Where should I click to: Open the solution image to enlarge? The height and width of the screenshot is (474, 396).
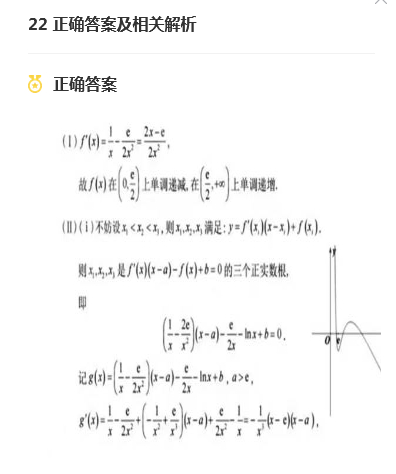click(221, 279)
